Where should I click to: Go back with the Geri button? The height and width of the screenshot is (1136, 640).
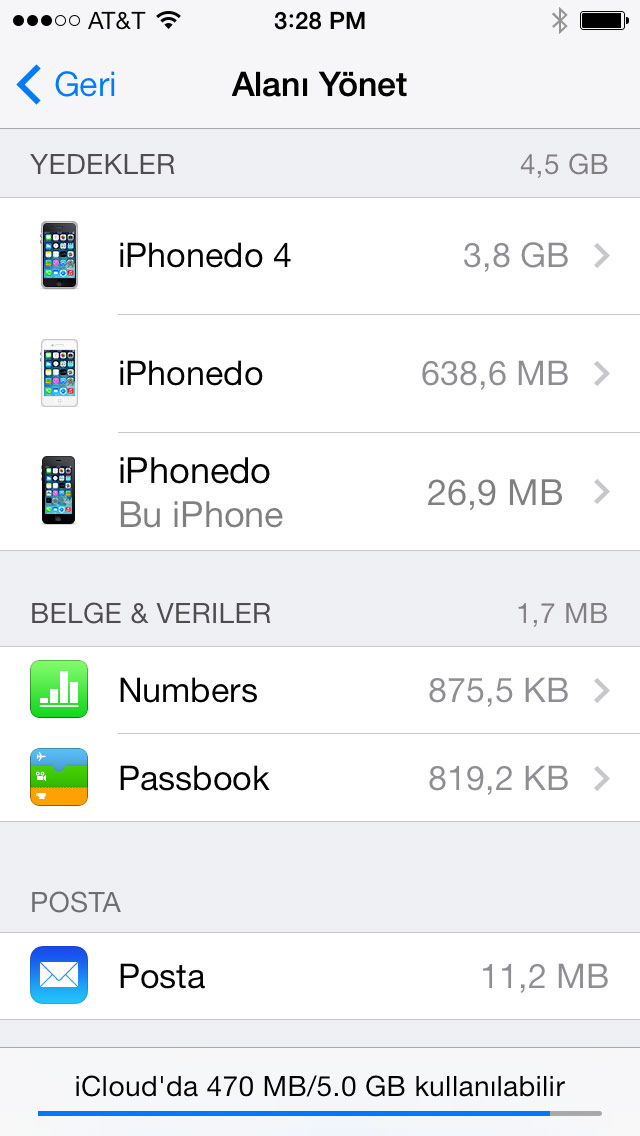(66, 85)
